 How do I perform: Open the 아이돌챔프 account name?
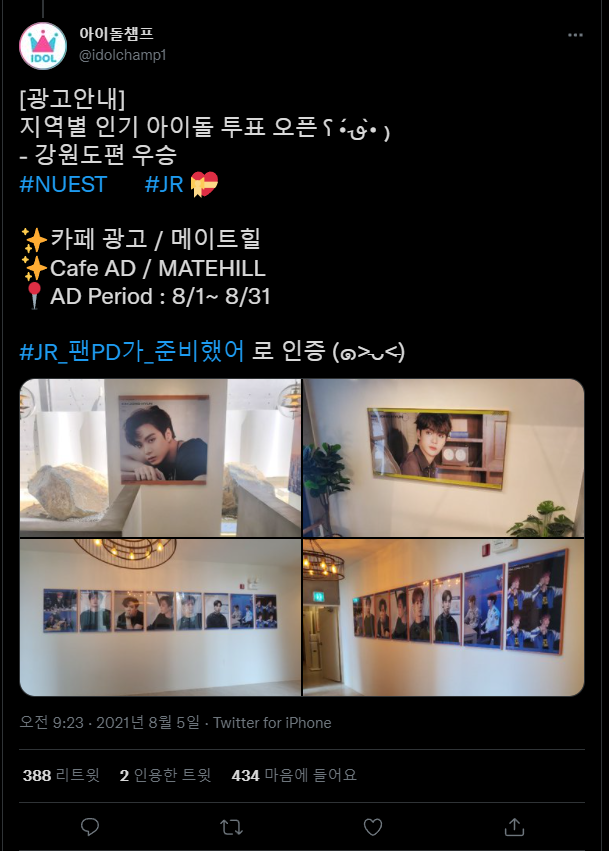(x=112, y=33)
